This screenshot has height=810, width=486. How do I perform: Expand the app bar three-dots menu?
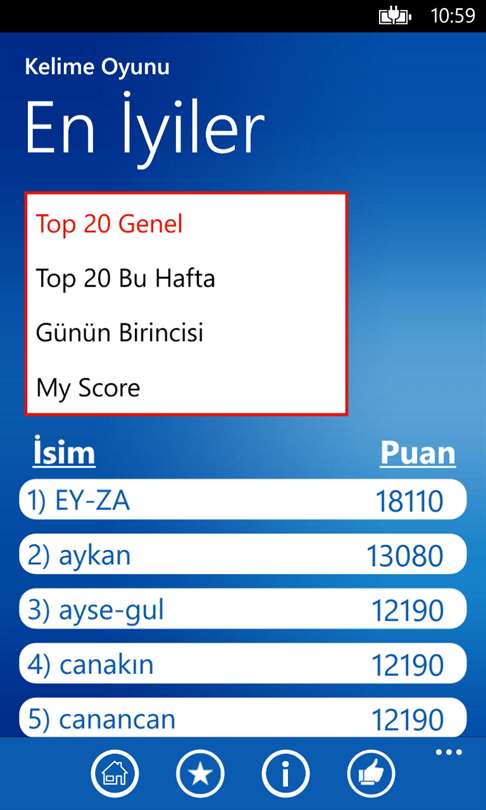point(448,753)
